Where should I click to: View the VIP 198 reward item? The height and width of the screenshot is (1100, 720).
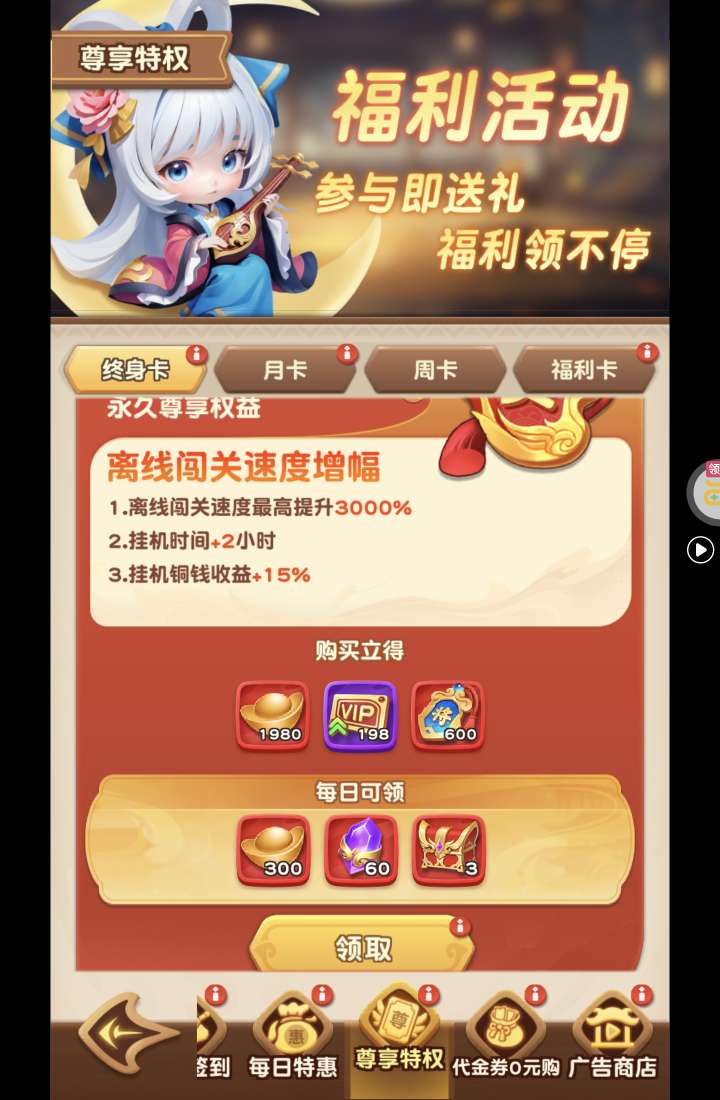coord(360,715)
